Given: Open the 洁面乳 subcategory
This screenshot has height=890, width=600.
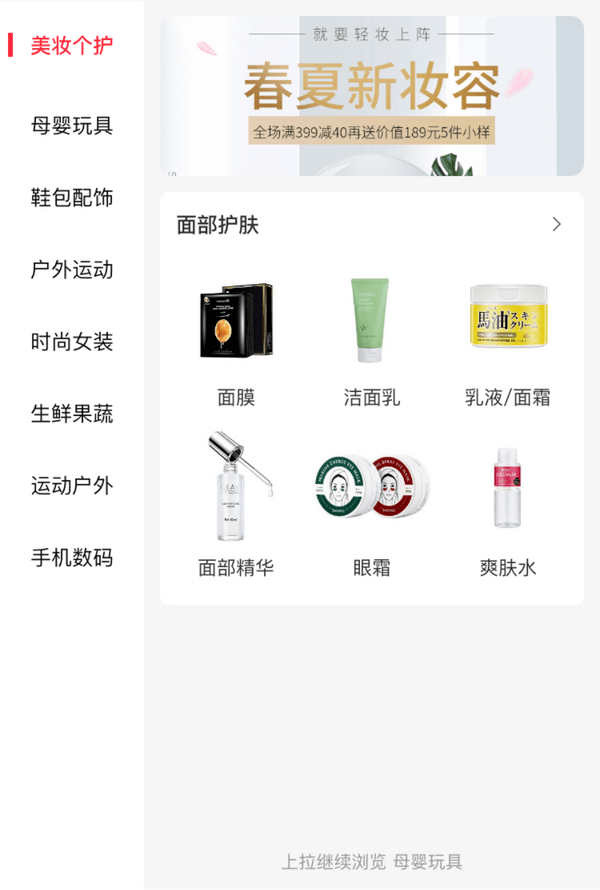Looking at the screenshot, I should pos(372,342).
